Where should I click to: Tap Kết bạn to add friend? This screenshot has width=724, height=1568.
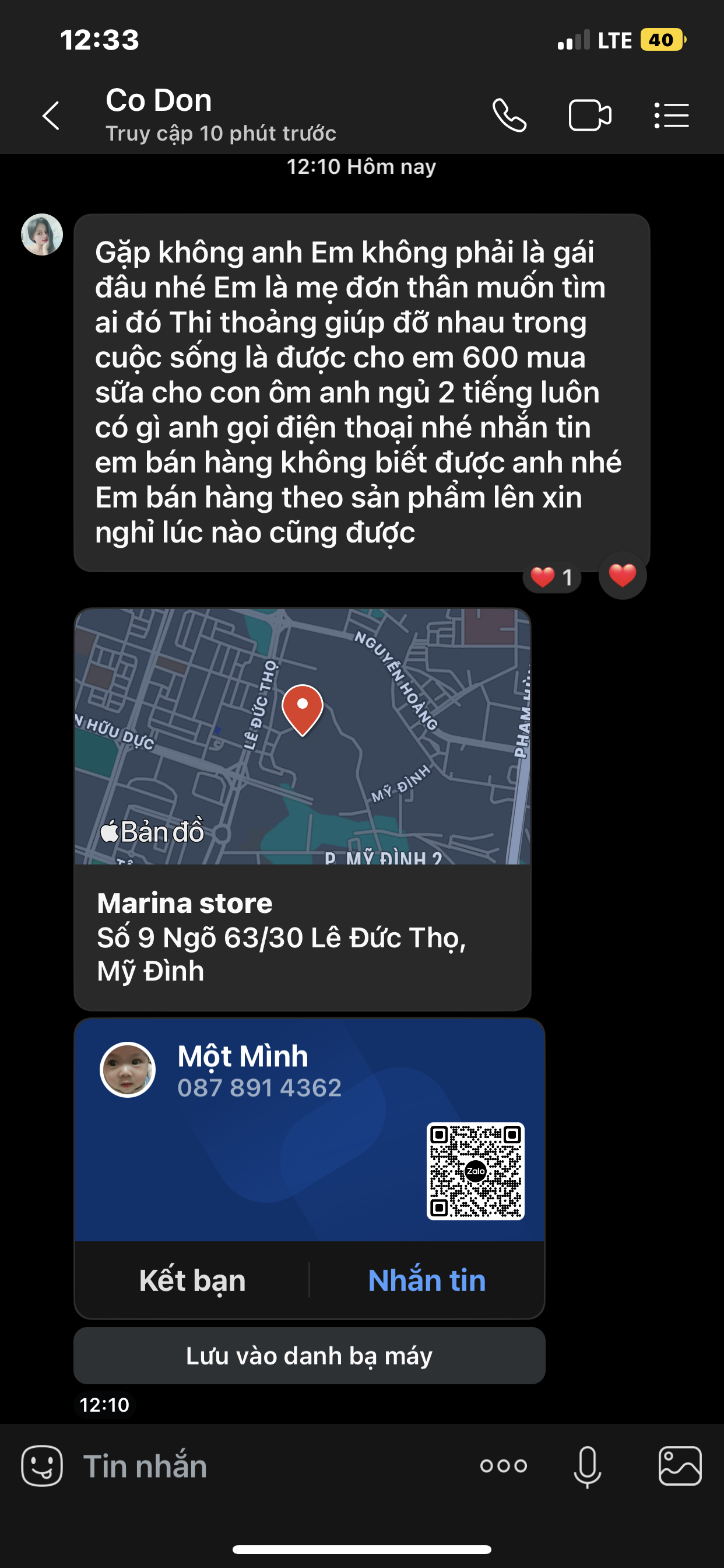click(192, 1279)
